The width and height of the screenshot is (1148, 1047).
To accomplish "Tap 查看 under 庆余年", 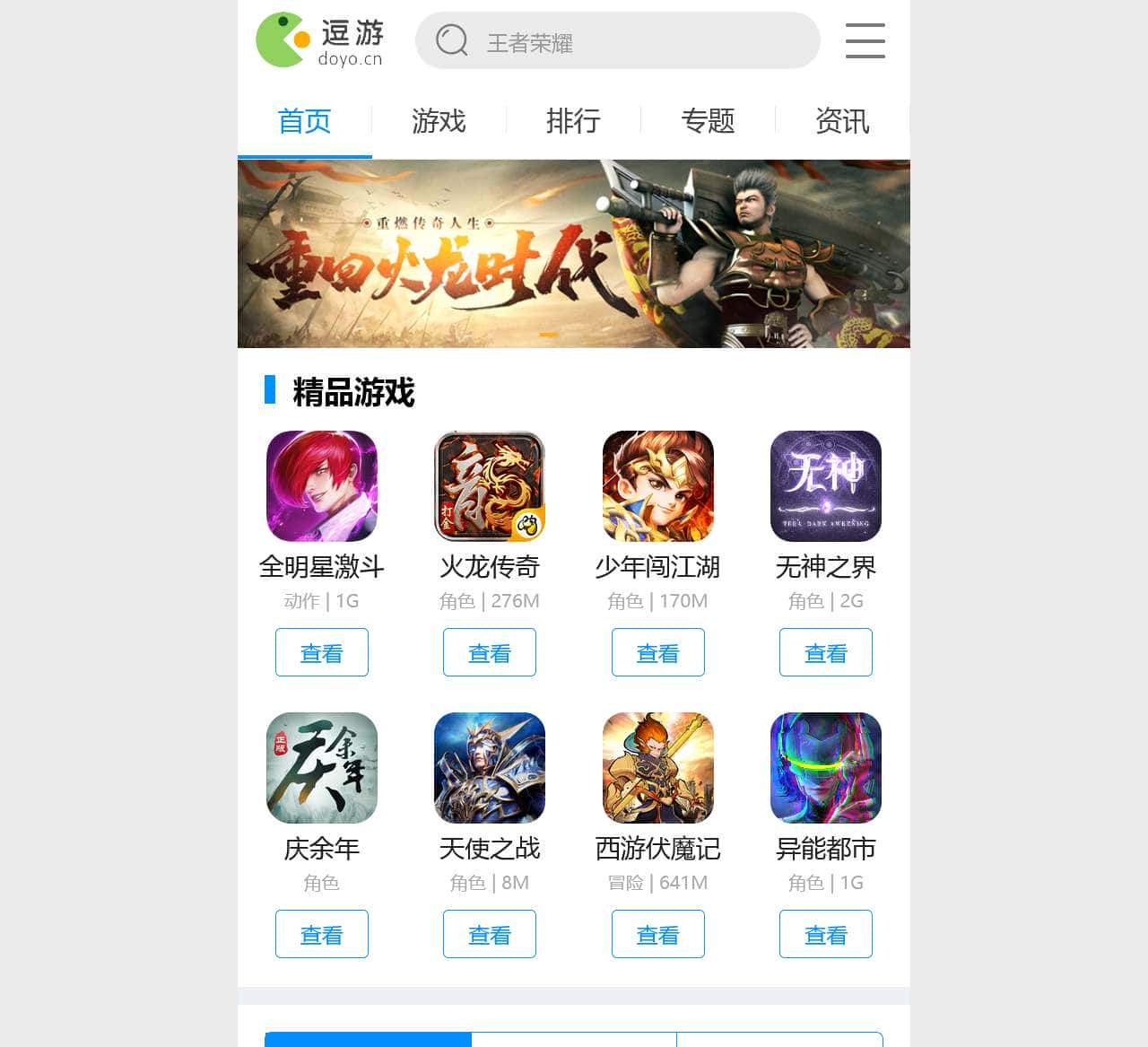I will 322,934.
